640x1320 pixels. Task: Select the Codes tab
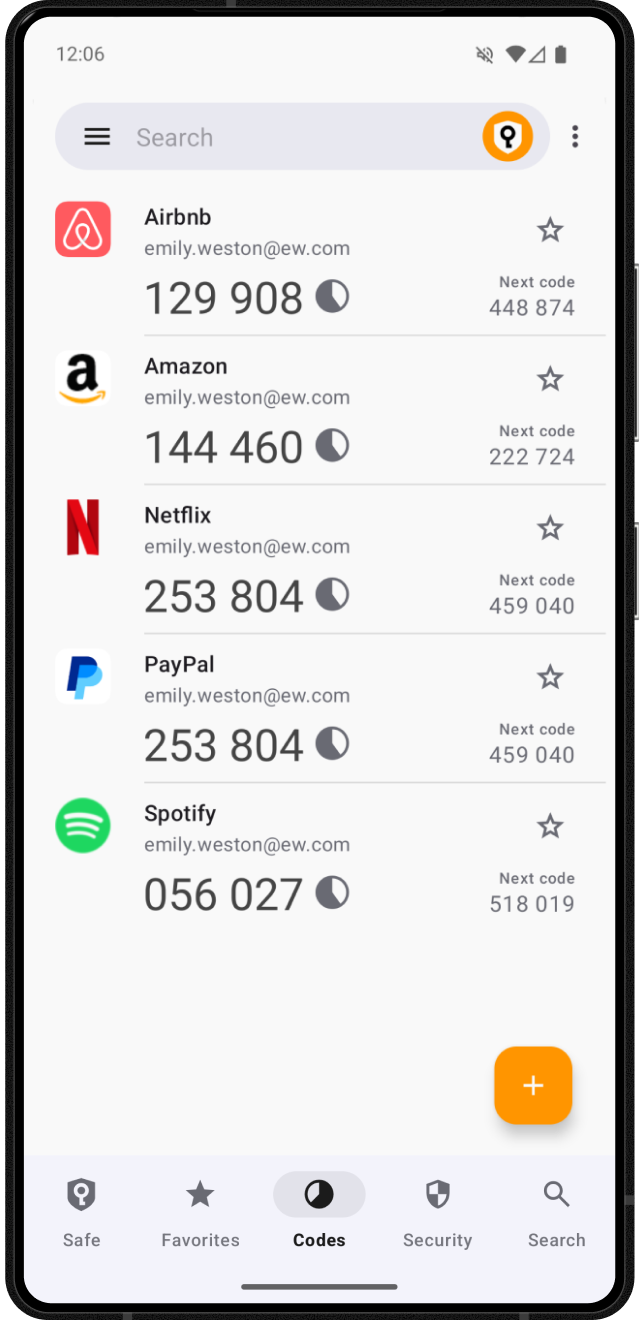319,1211
